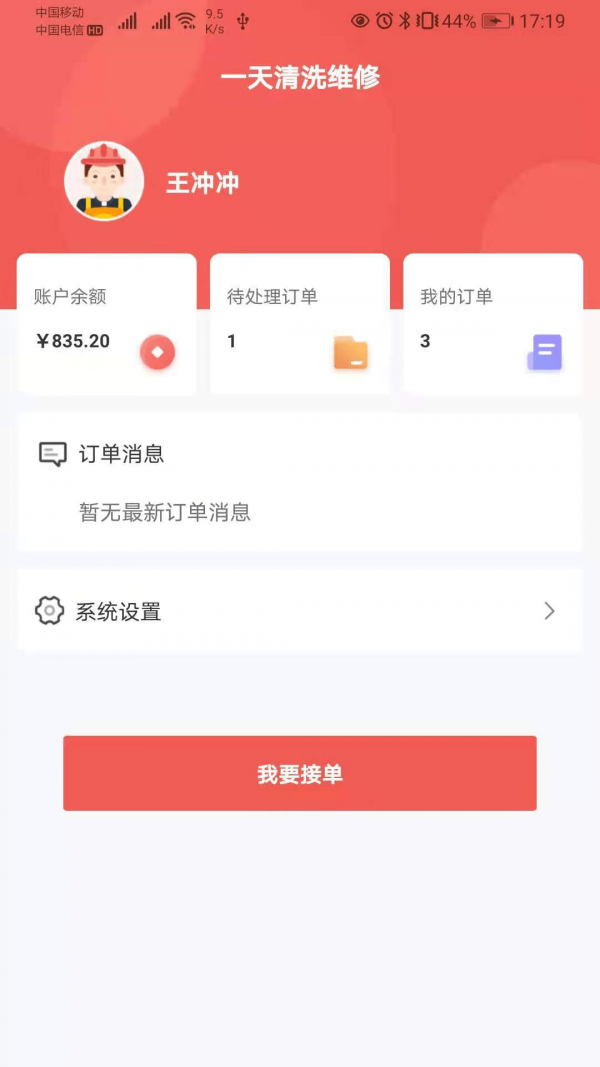Open the 我的订单 card
This screenshot has width=600, height=1067.
[x=492, y=324]
